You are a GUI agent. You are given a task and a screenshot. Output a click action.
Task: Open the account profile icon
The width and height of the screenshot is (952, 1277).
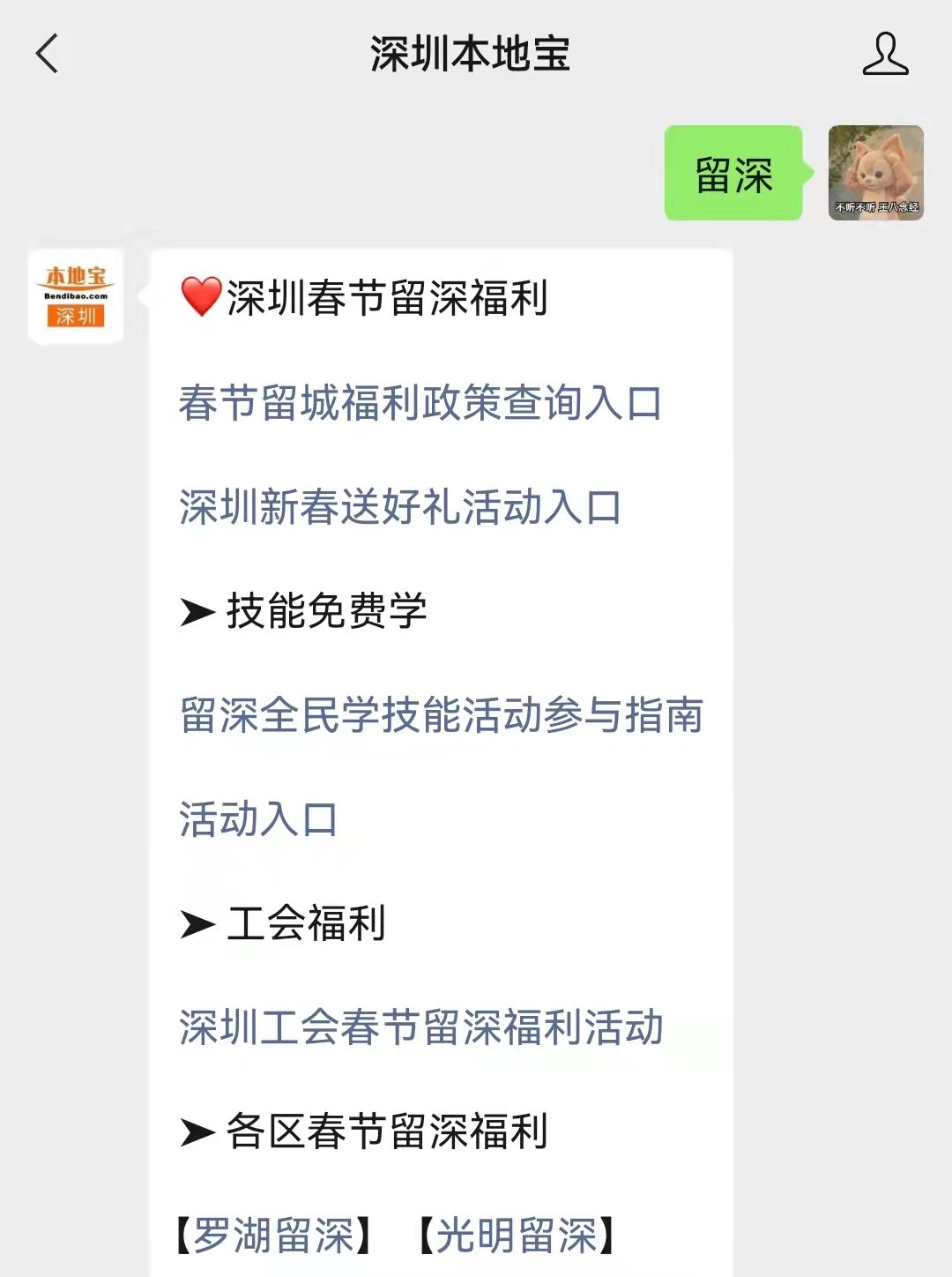[885, 54]
